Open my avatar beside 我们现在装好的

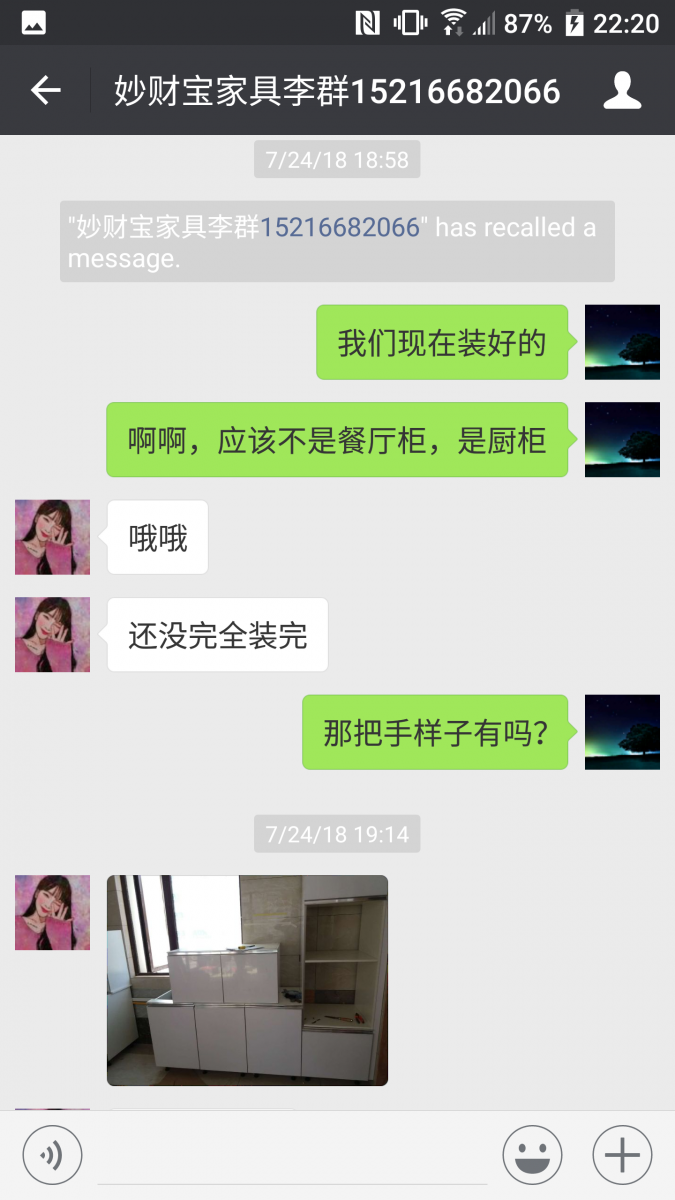coord(622,342)
